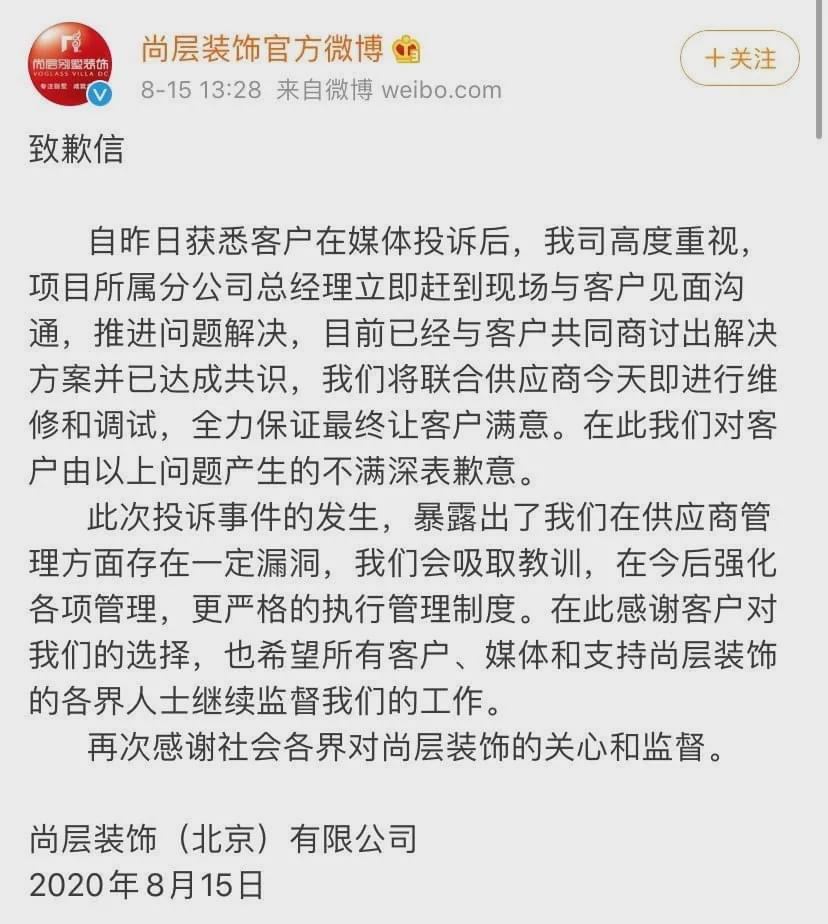This screenshot has width=828, height=924.
Task: Follow 尚层装饰官方微博 with the +关注 button
Action: point(740,58)
